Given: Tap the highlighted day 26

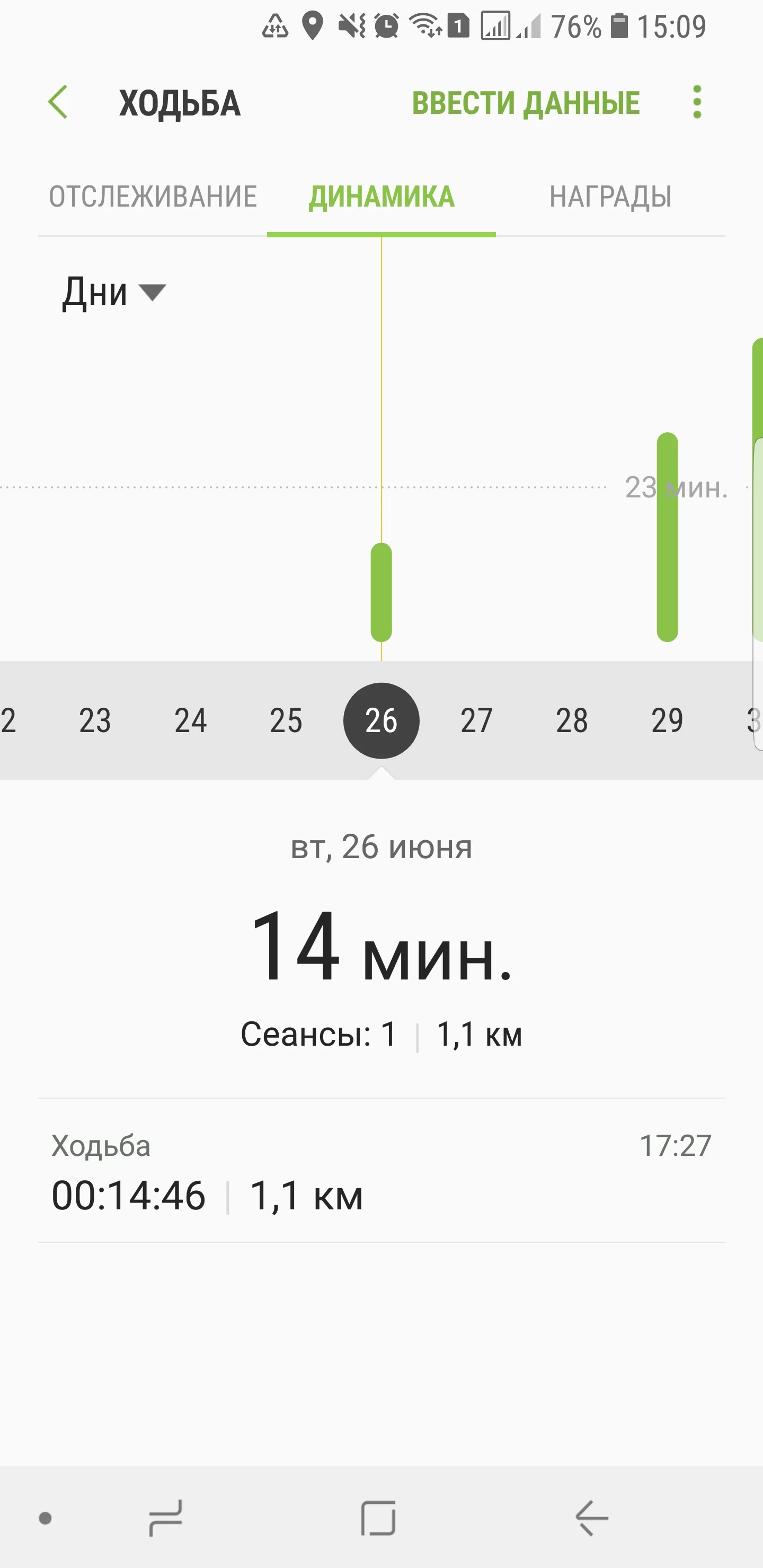Looking at the screenshot, I should click(381, 720).
